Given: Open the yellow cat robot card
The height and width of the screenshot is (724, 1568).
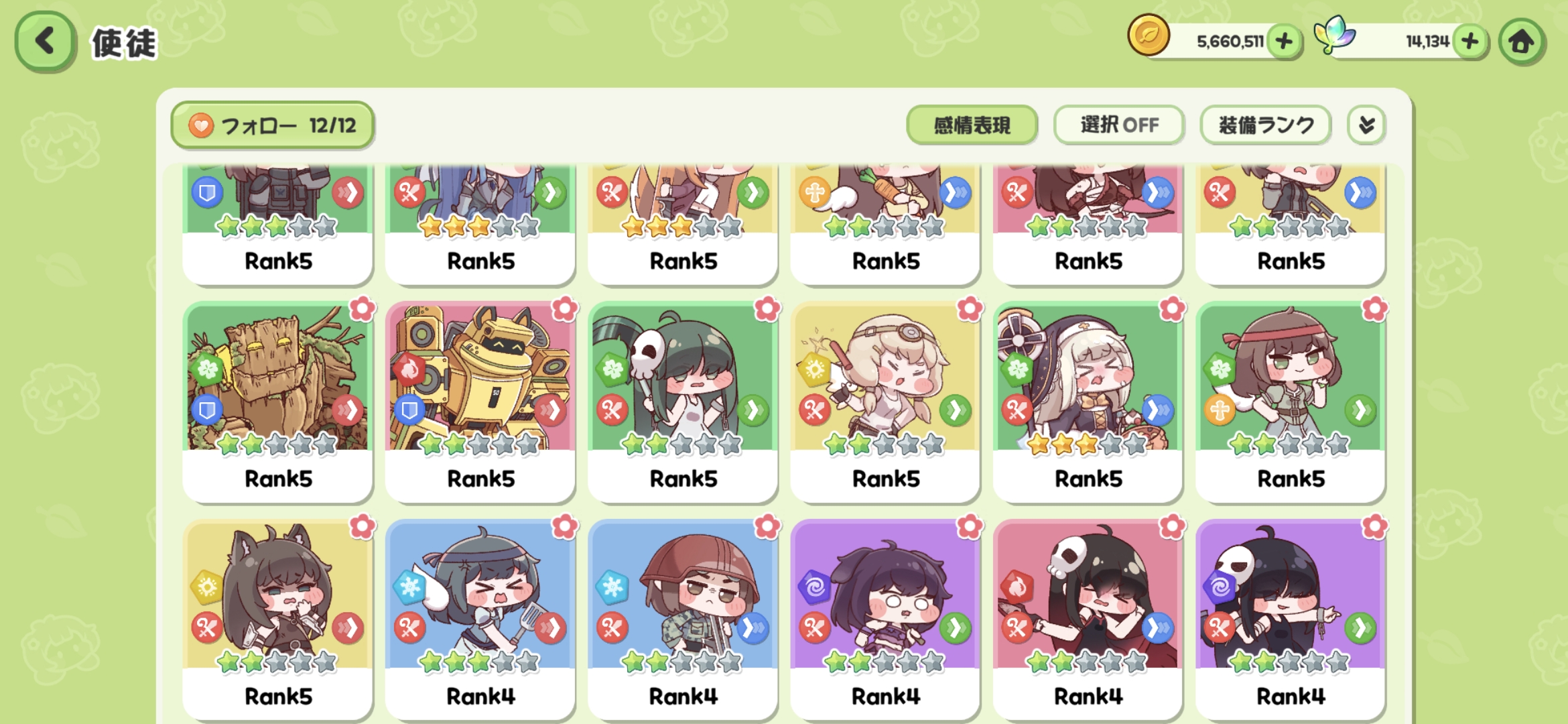Looking at the screenshot, I should tap(480, 402).
